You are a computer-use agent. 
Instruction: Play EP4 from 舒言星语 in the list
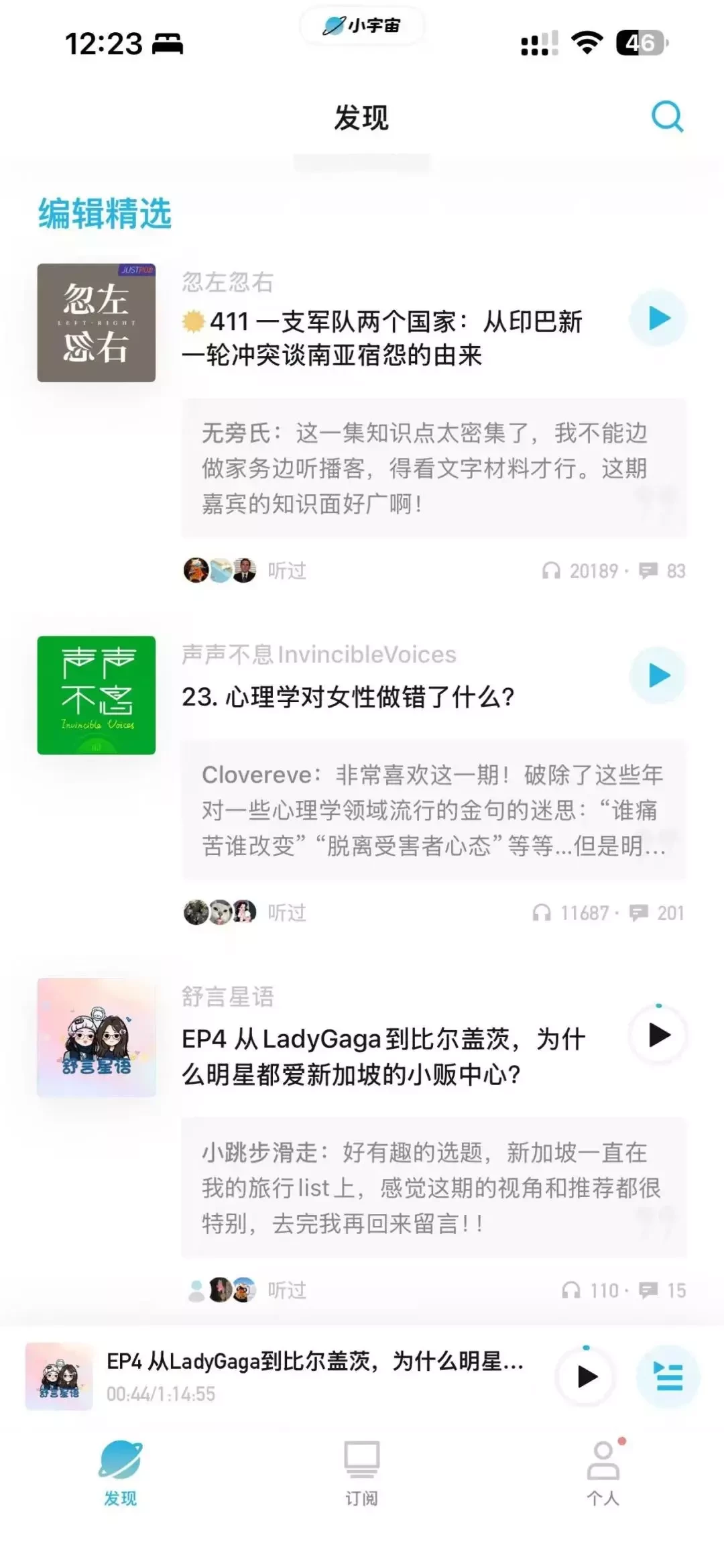click(x=658, y=1035)
